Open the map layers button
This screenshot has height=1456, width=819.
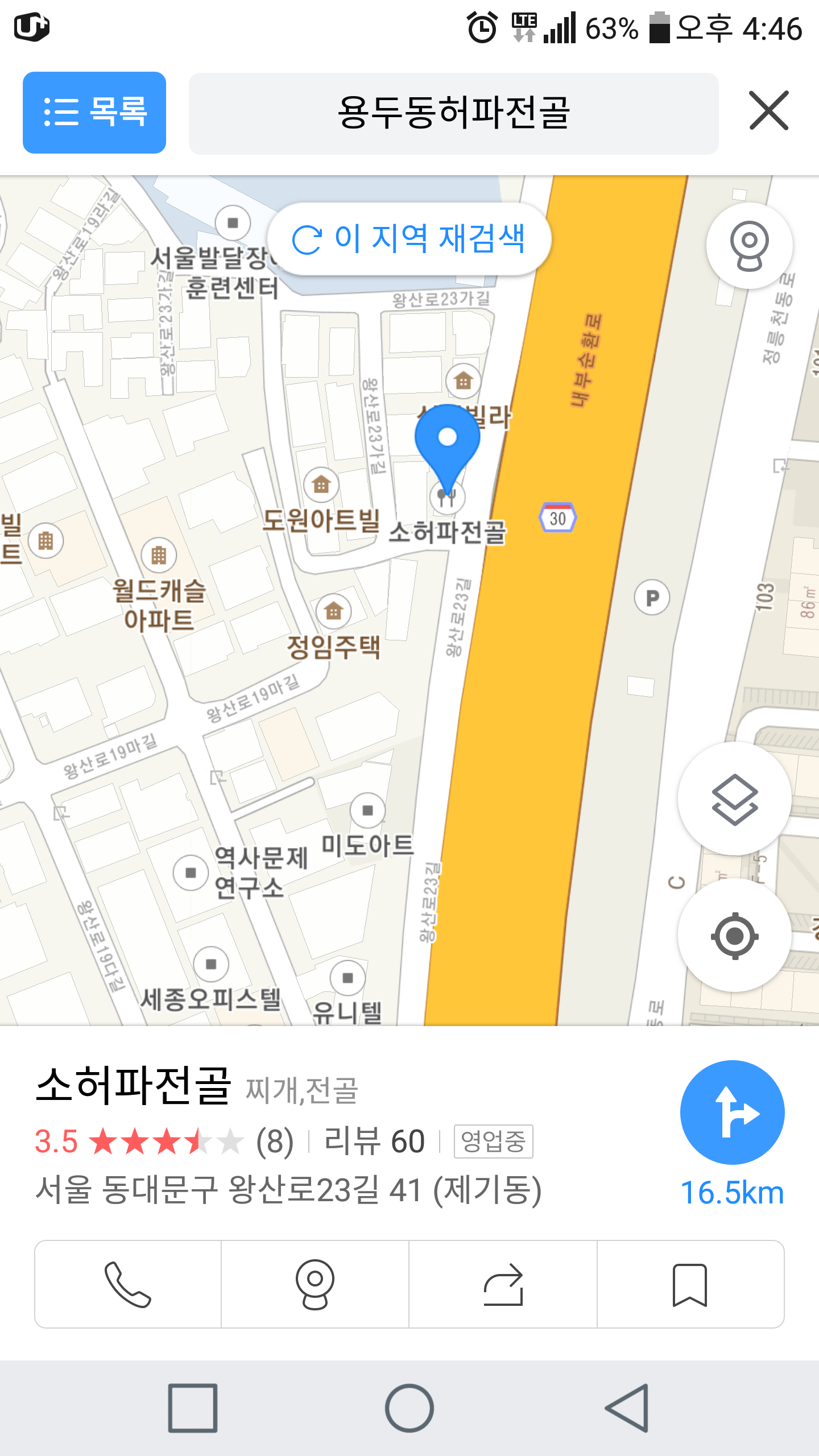click(734, 799)
